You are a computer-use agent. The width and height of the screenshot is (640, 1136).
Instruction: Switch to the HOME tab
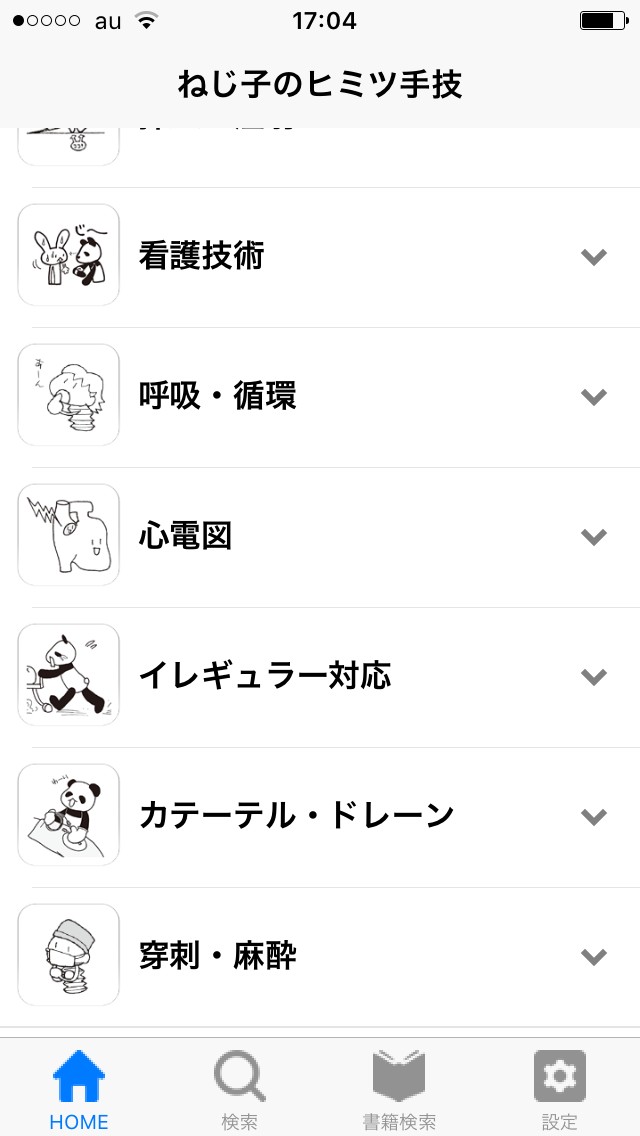79,1088
